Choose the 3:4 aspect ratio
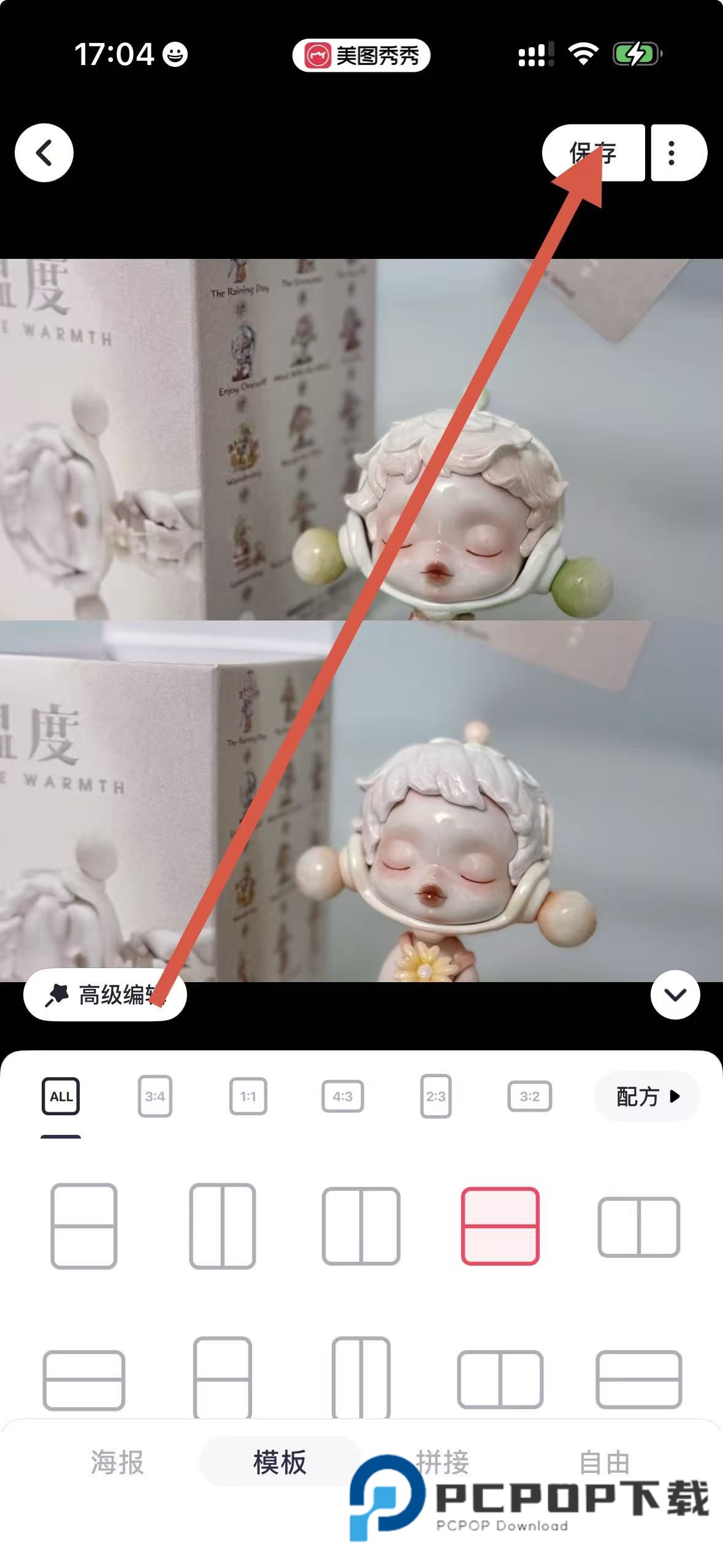Viewport: 723px width, 1568px height. [x=155, y=1096]
